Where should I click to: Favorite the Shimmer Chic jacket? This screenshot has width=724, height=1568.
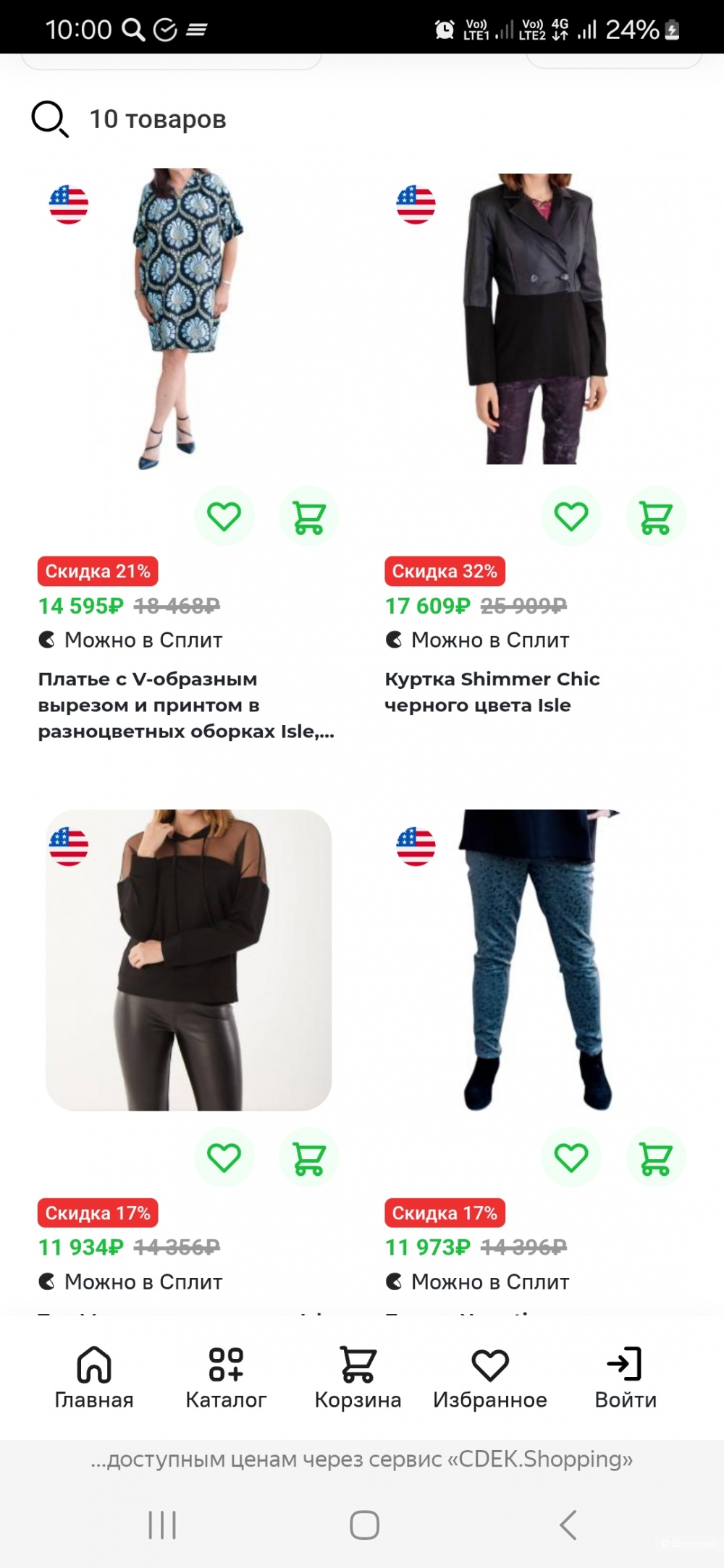(x=571, y=517)
